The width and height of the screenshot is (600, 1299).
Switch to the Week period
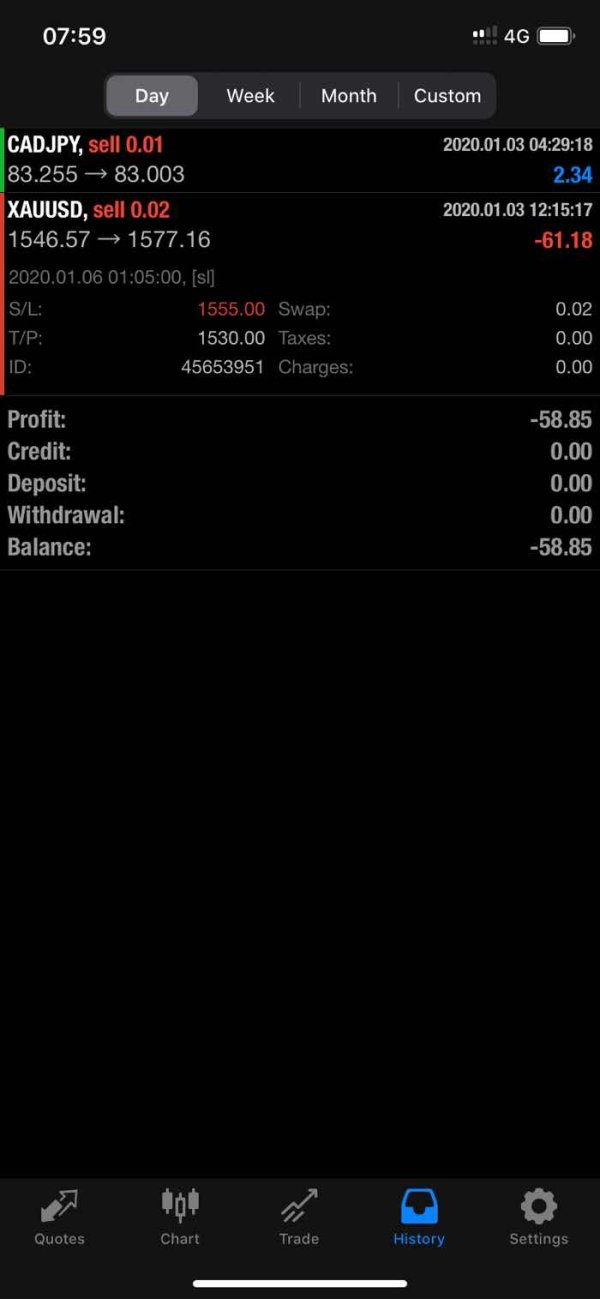point(250,96)
